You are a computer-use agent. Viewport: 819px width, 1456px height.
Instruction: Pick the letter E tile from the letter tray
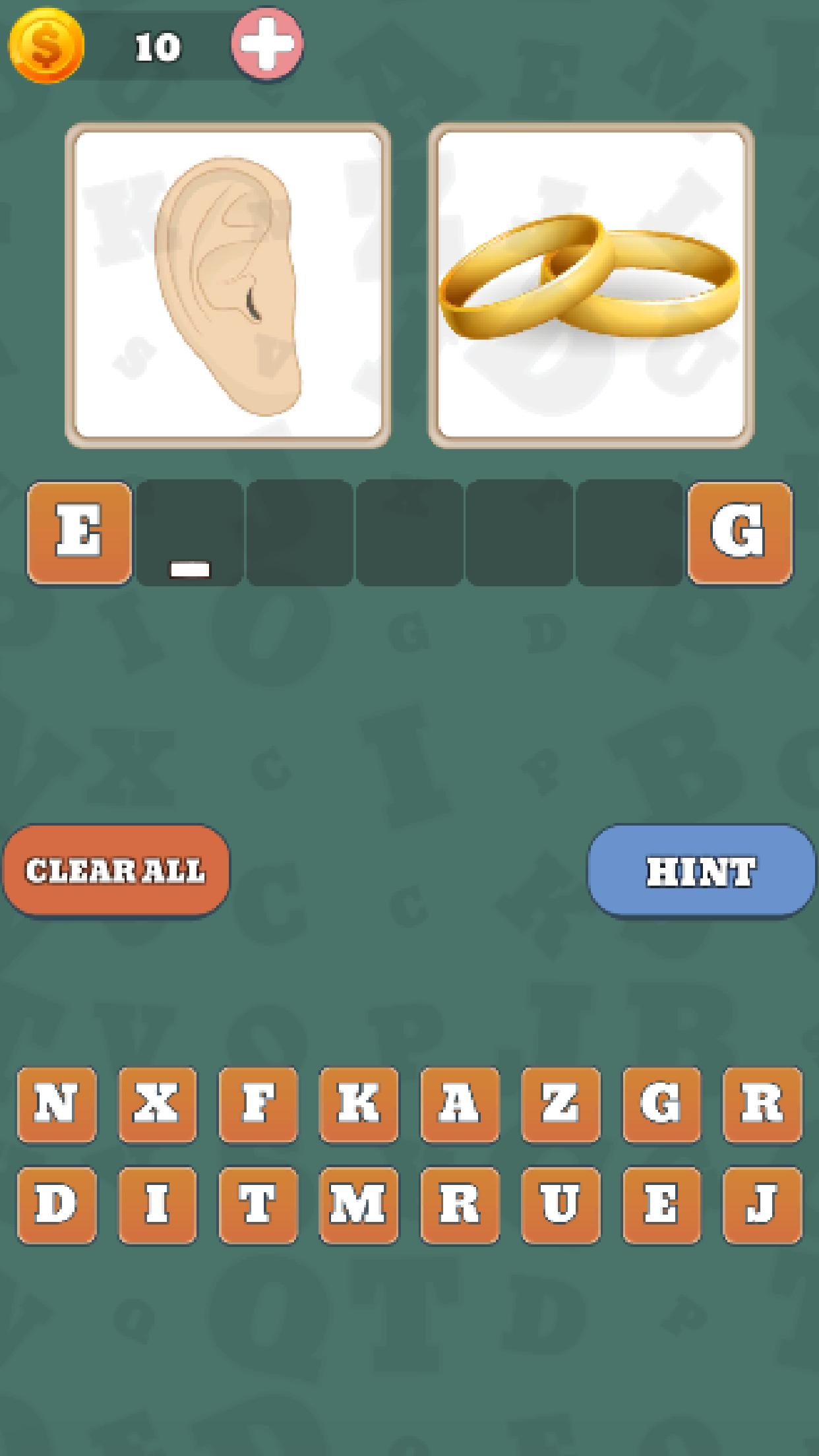pos(661,1205)
